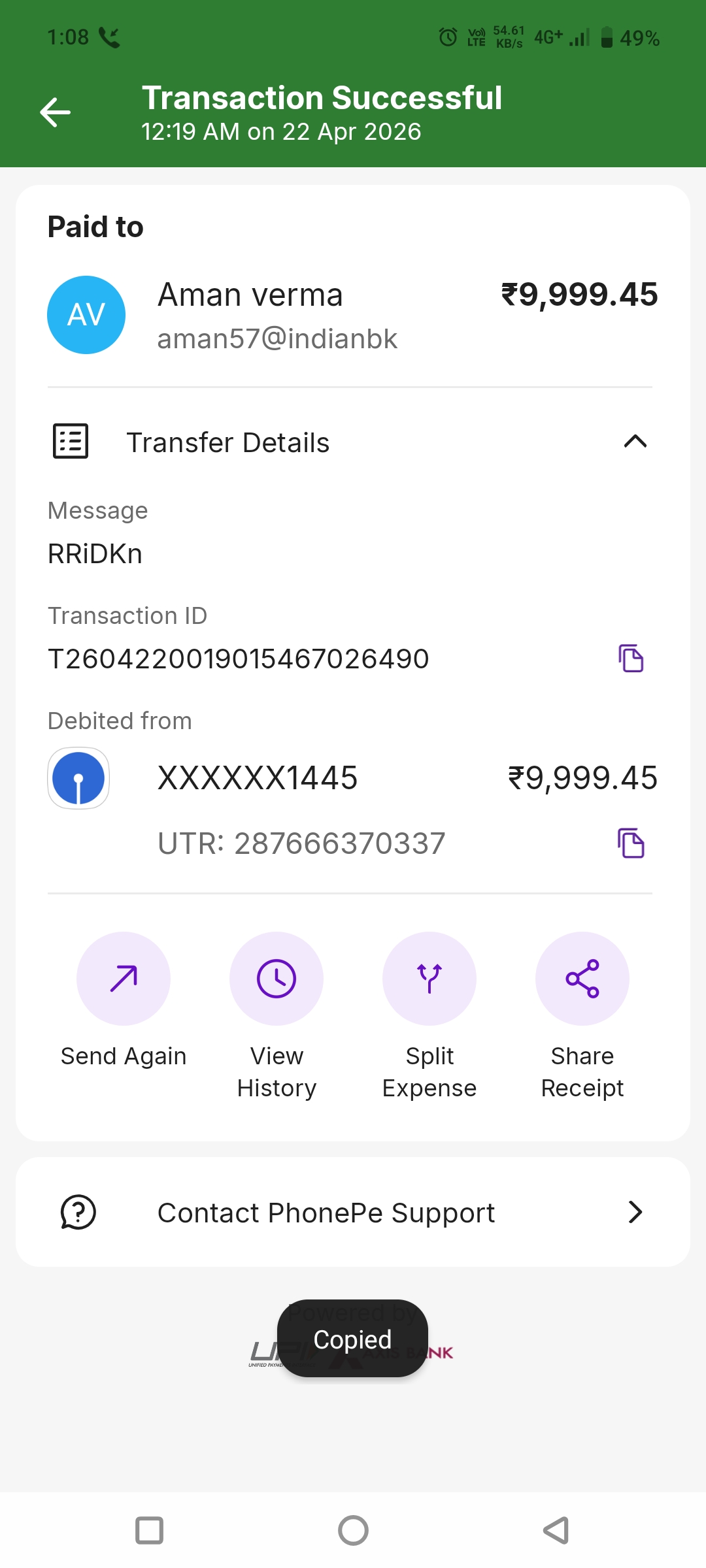The width and height of the screenshot is (706, 1568).
Task: Open Contact PhonePe Support
Action: [353, 1213]
